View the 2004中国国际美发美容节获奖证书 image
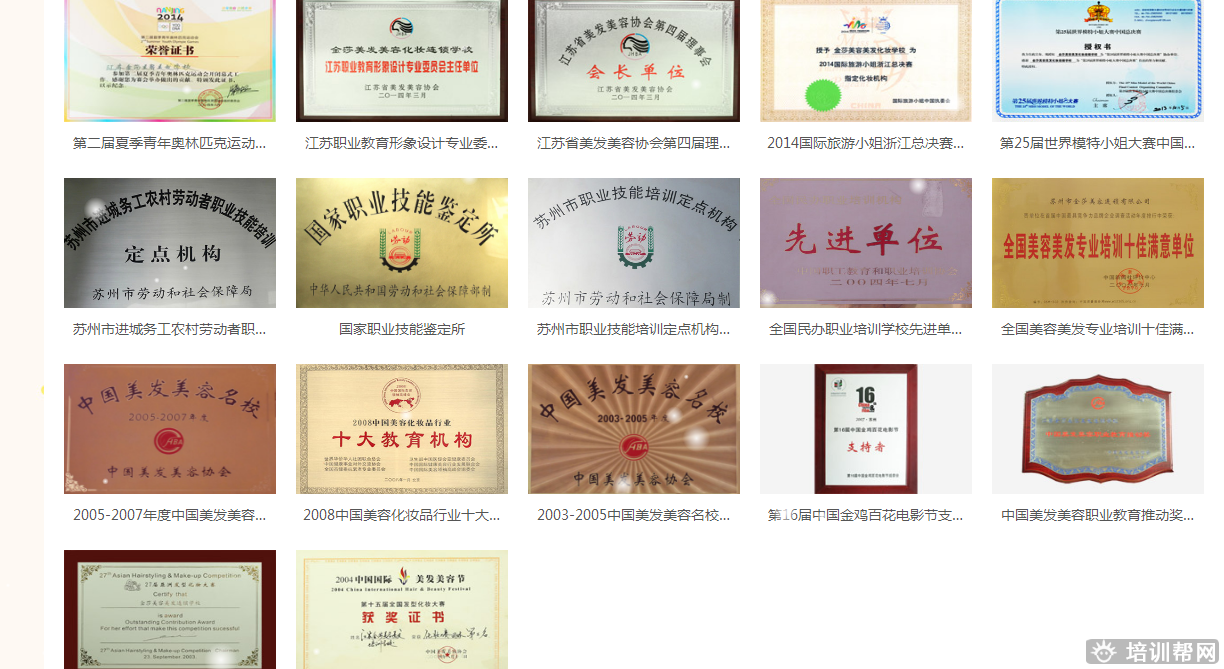This screenshot has height=669, width=1224. [401, 609]
